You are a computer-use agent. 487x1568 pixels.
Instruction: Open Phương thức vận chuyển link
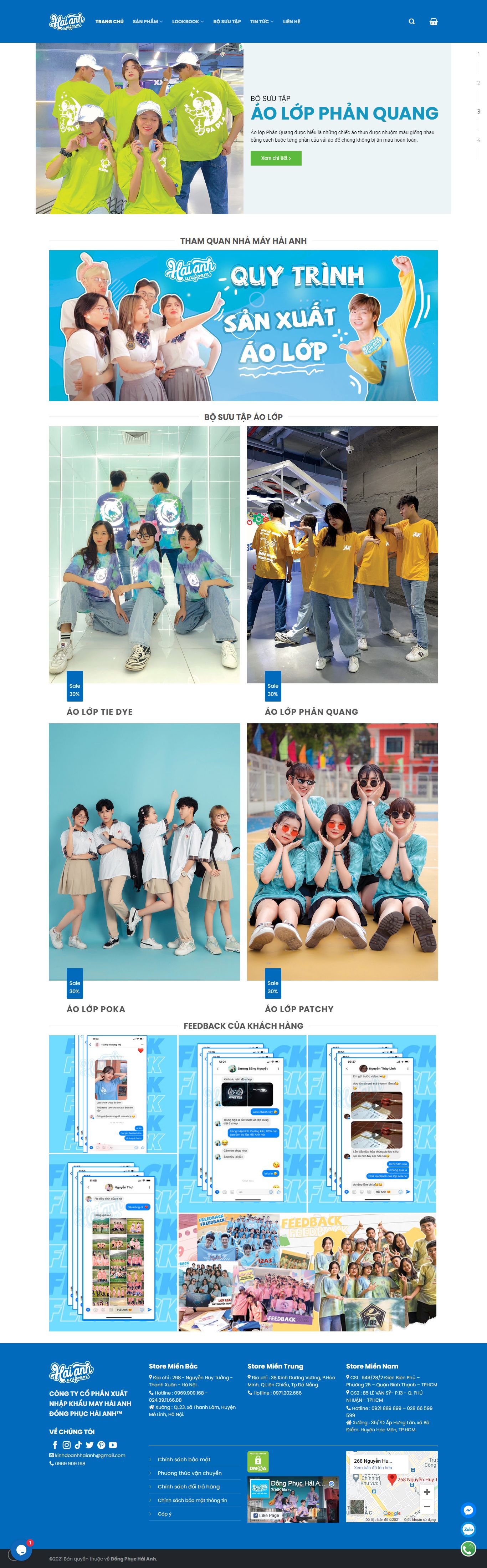(x=189, y=1473)
